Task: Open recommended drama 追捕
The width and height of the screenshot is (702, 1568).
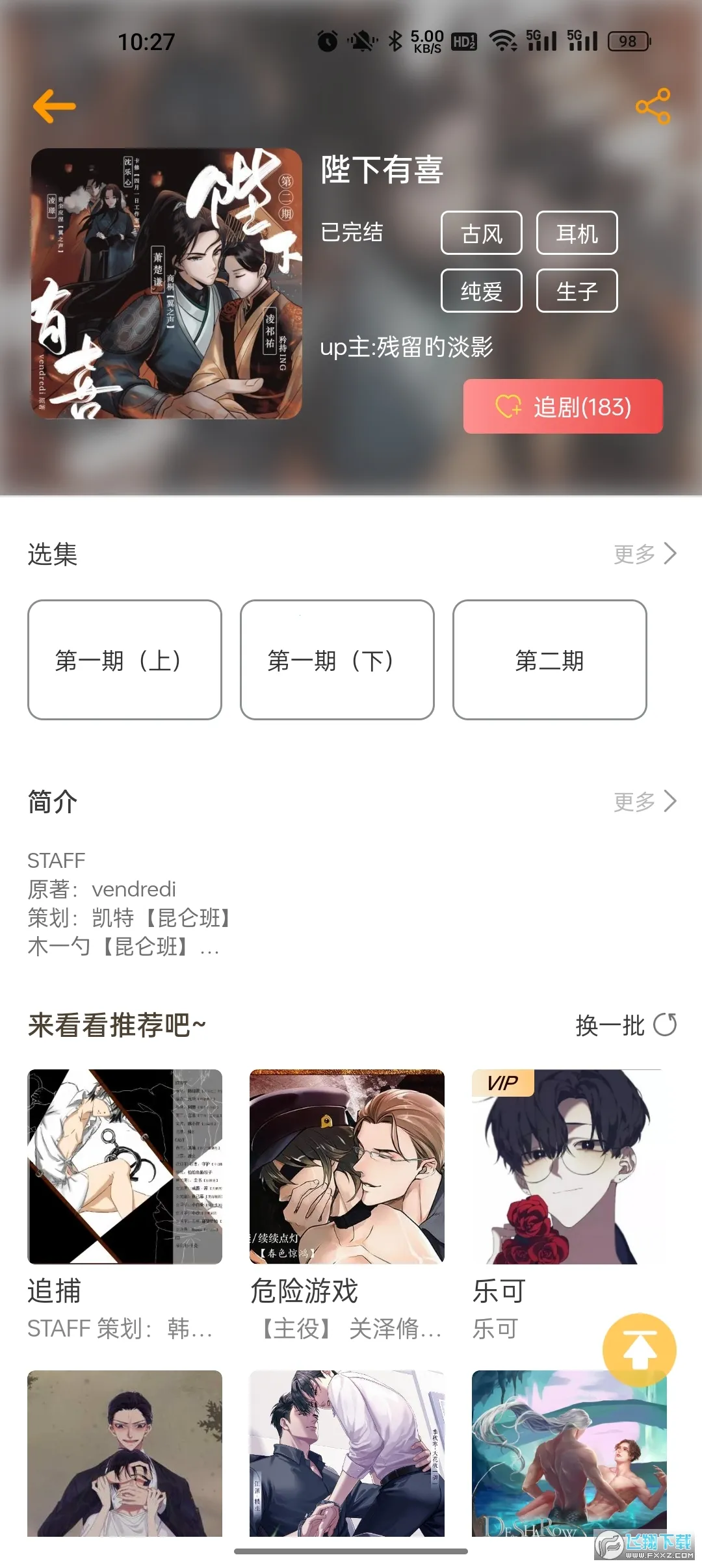Action: point(125,1167)
